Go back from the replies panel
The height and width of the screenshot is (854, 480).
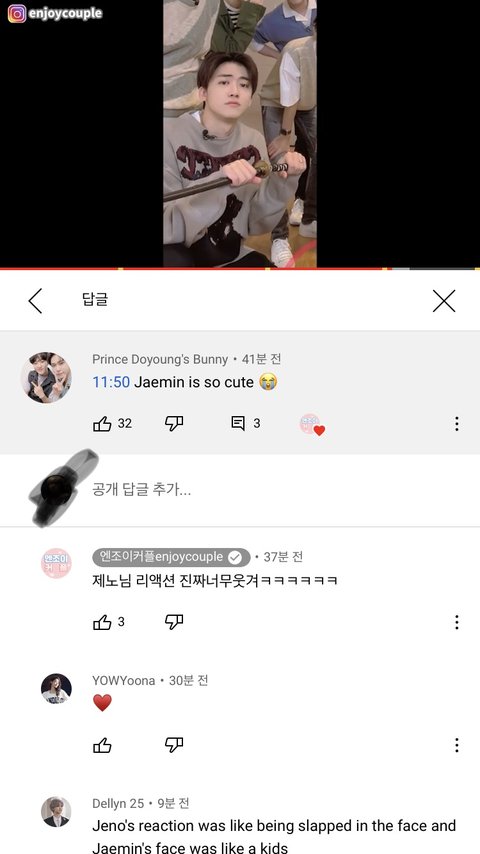(35, 301)
